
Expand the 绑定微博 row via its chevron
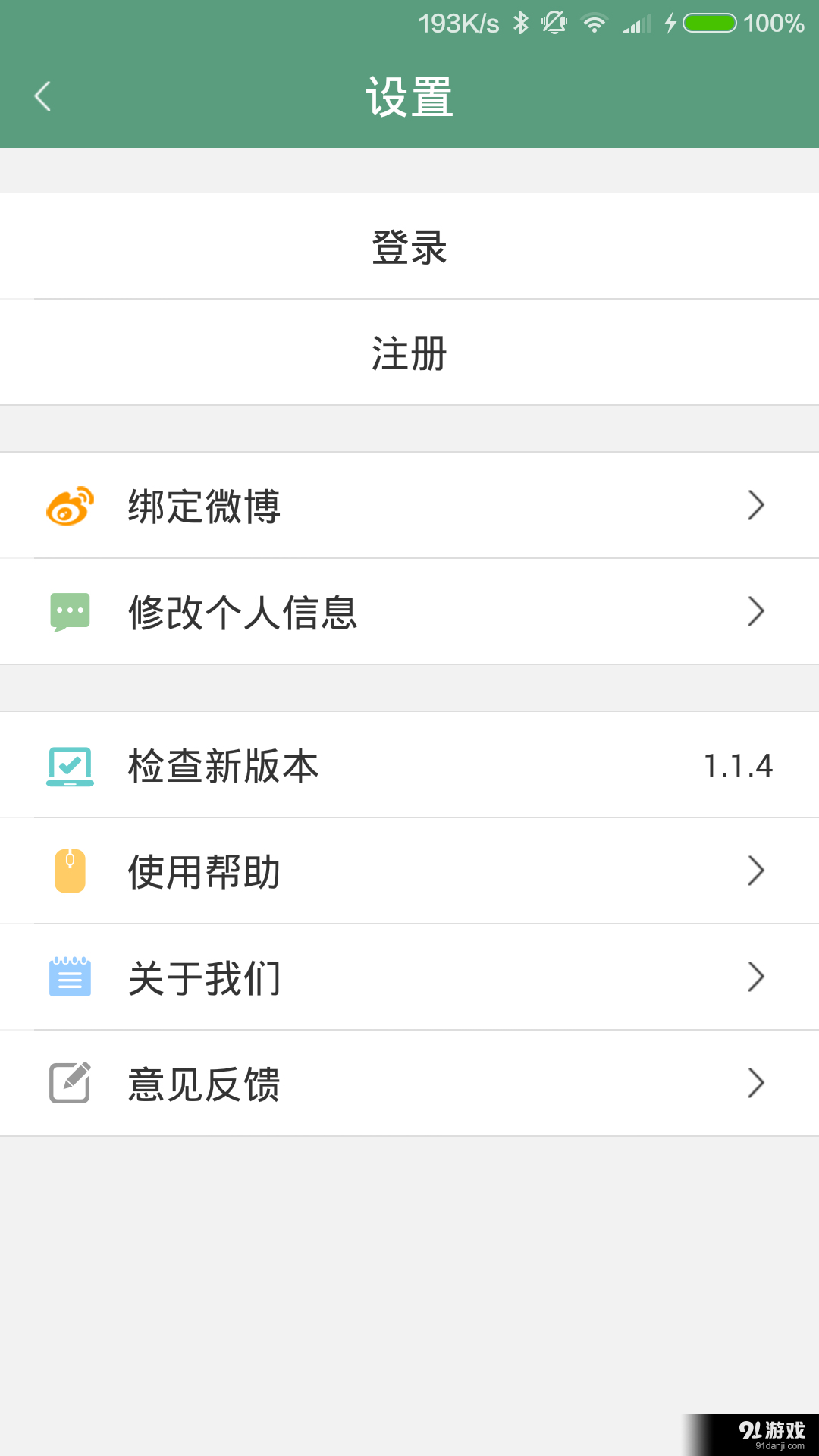coord(755,505)
